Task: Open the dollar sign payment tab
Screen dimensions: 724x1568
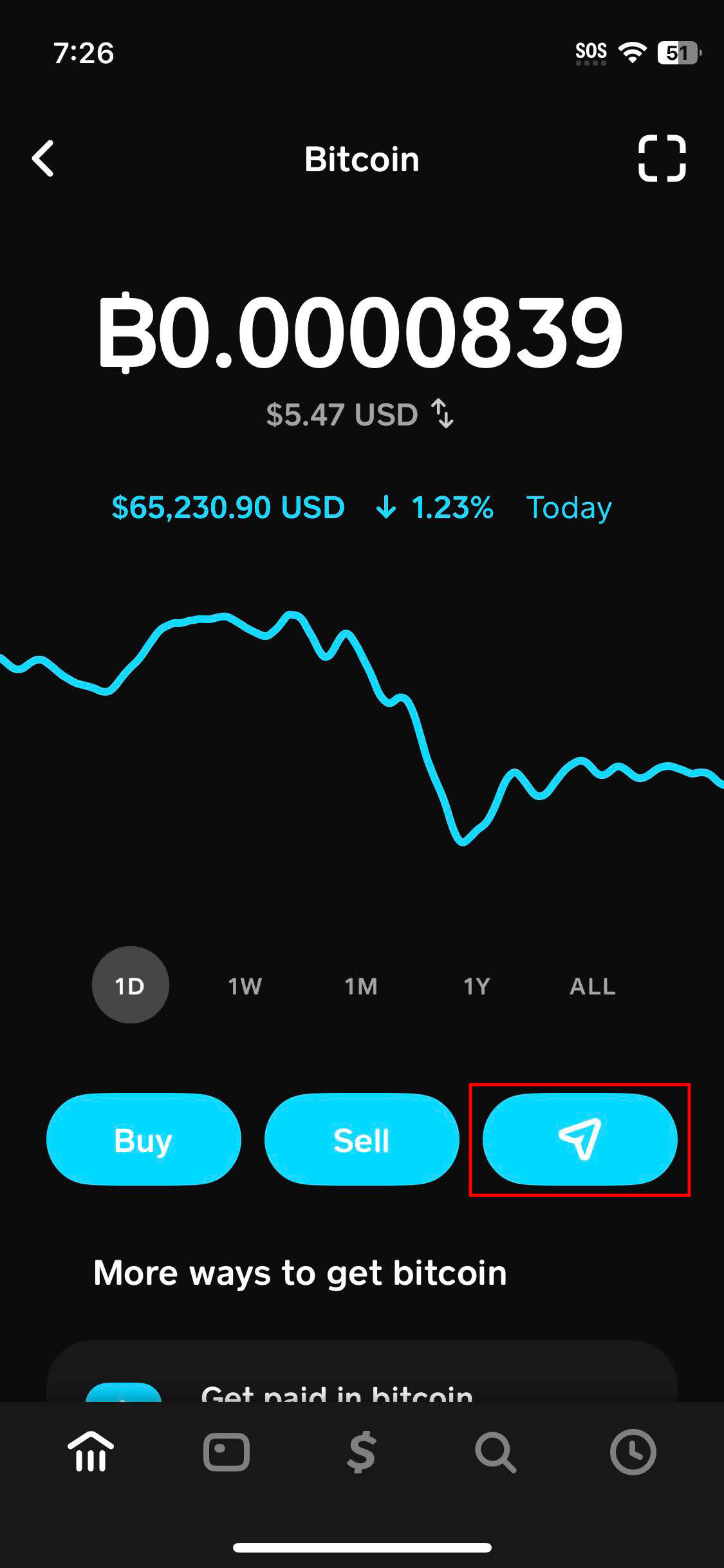Action: (x=362, y=1453)
